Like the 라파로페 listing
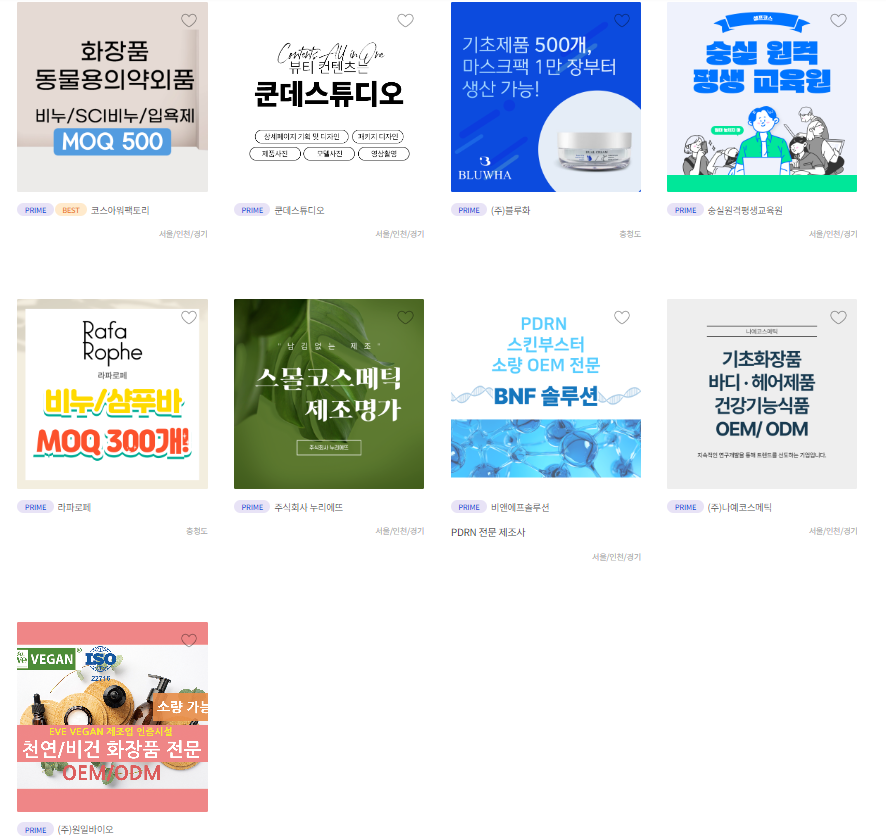 189,318
